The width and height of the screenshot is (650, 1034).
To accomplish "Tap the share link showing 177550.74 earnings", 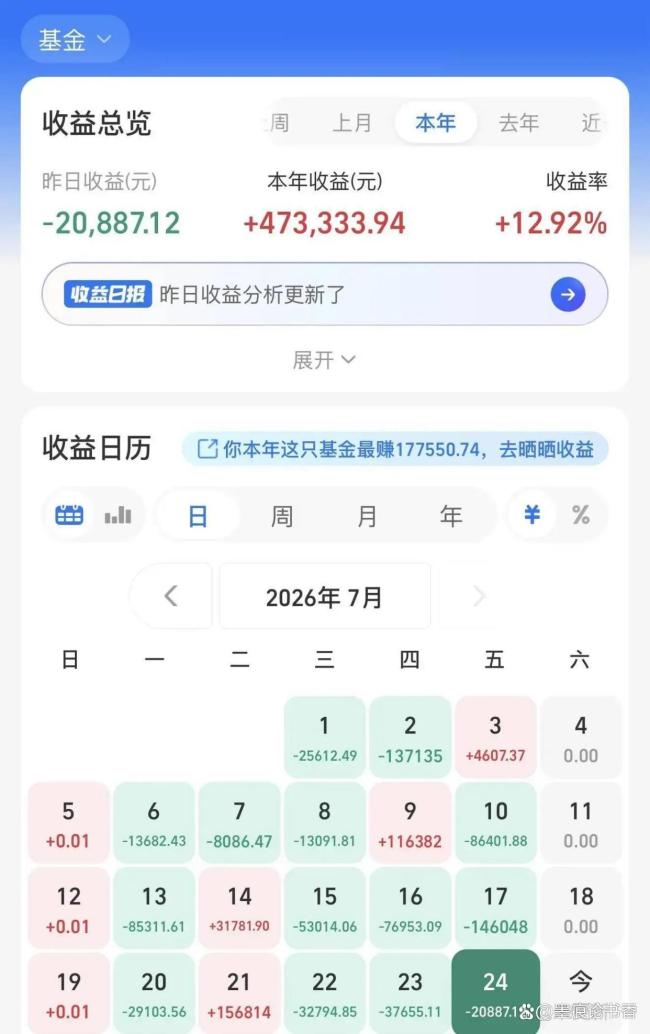I will (x=395, y=450).
